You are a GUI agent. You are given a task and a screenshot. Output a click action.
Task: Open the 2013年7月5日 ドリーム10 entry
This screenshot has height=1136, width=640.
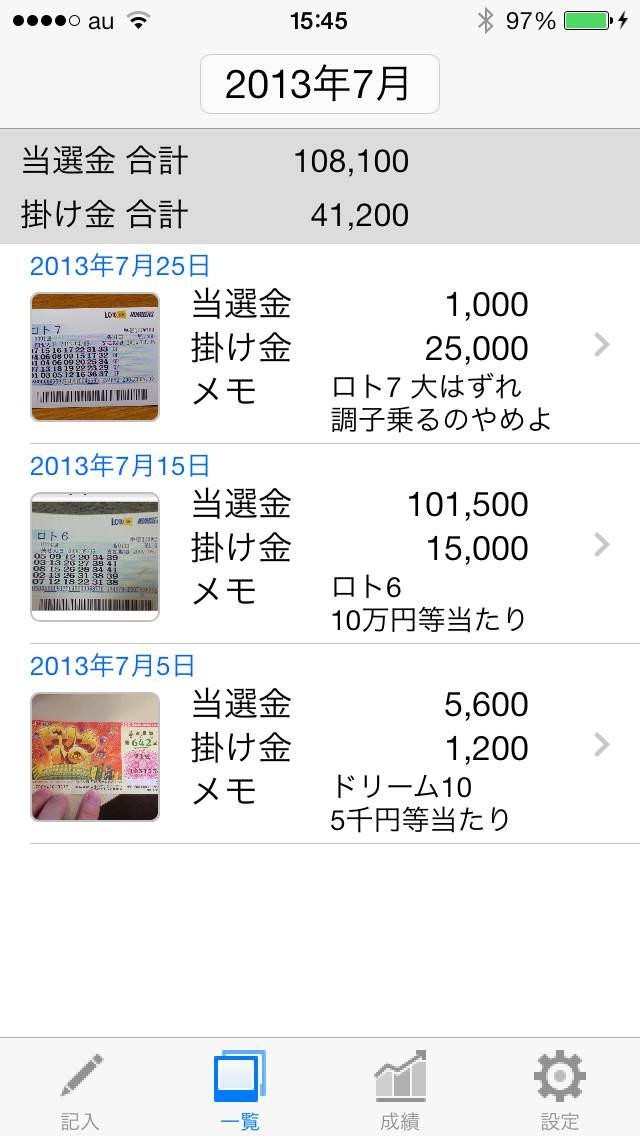click(x=320, y=757)
